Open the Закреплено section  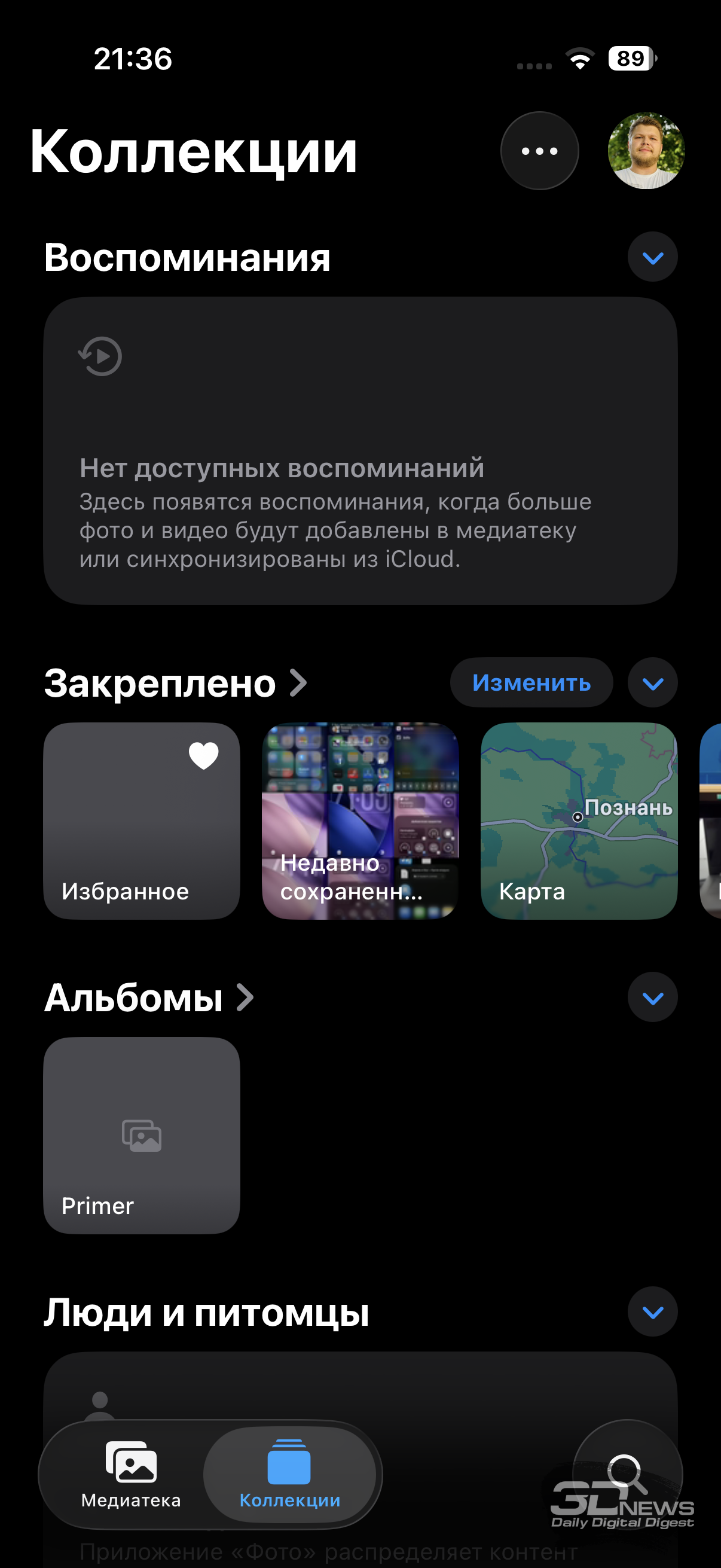coord(175,683)
